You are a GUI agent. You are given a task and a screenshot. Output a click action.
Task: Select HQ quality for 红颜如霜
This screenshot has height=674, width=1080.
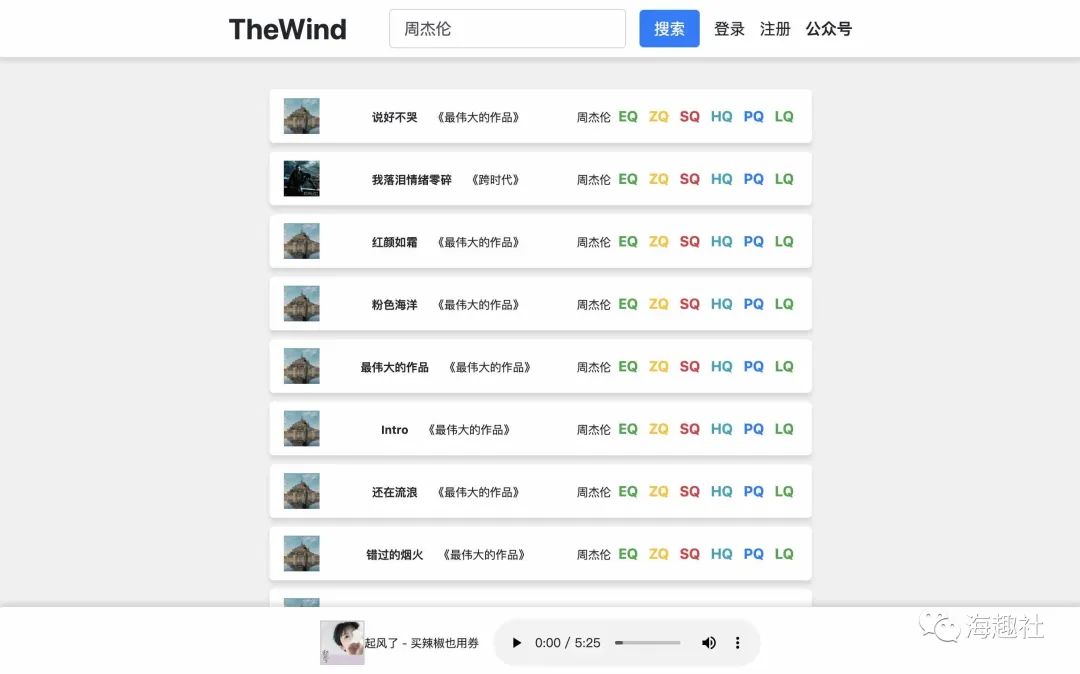pyautogui.click(x=721, y=242)
